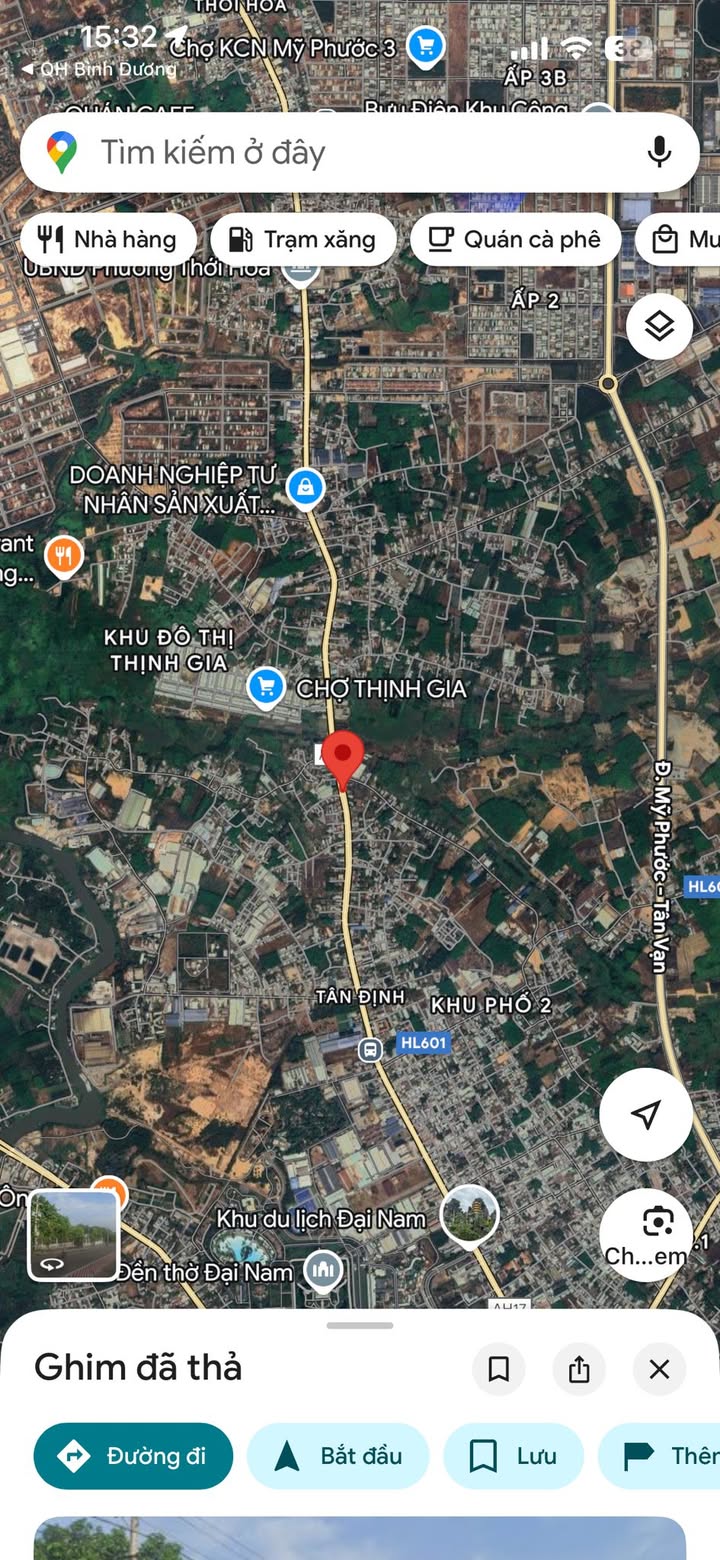Get directions with "Đường đi"
Image resolution: width=720 pixels, height=1560 pixels.
[133, 1456]
